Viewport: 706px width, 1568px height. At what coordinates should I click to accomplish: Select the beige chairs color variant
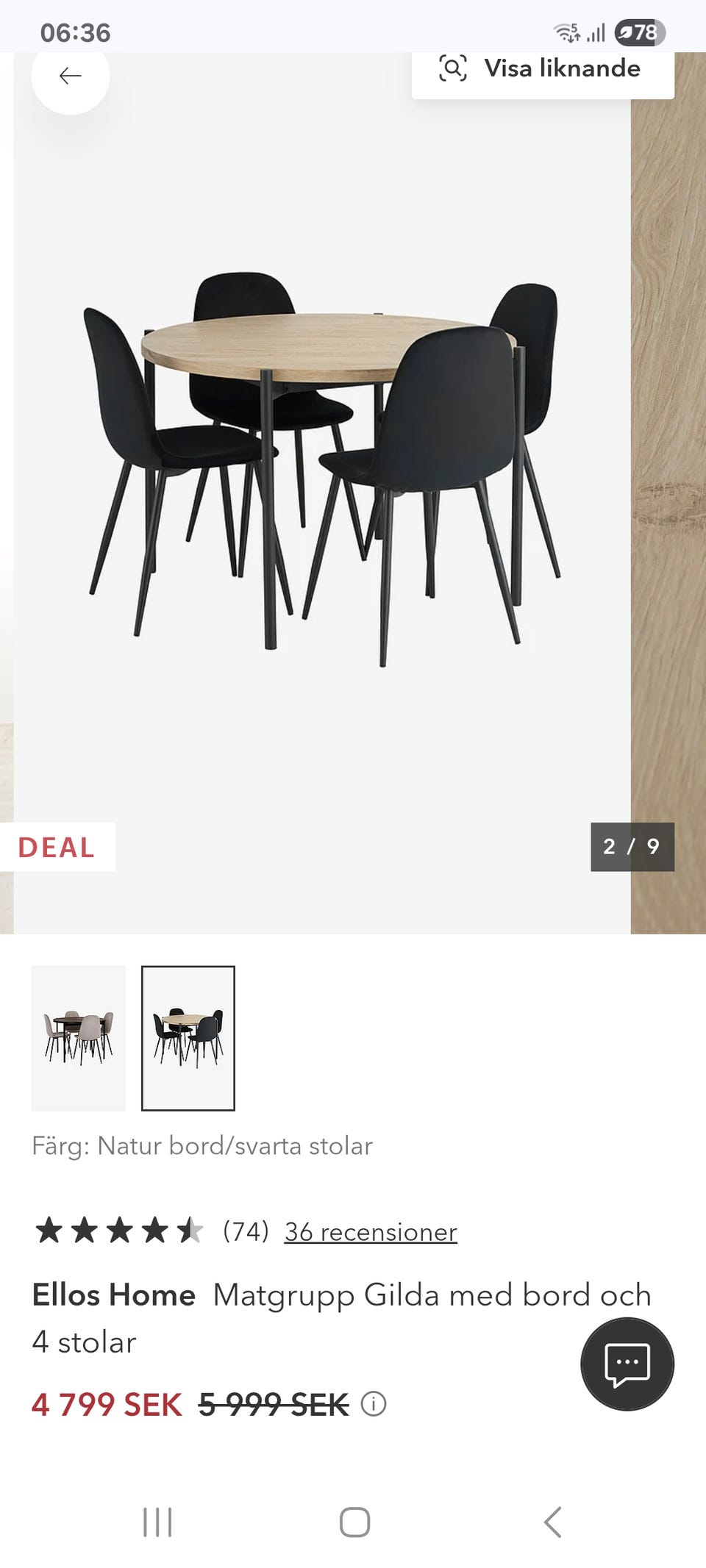point(79,1037)
